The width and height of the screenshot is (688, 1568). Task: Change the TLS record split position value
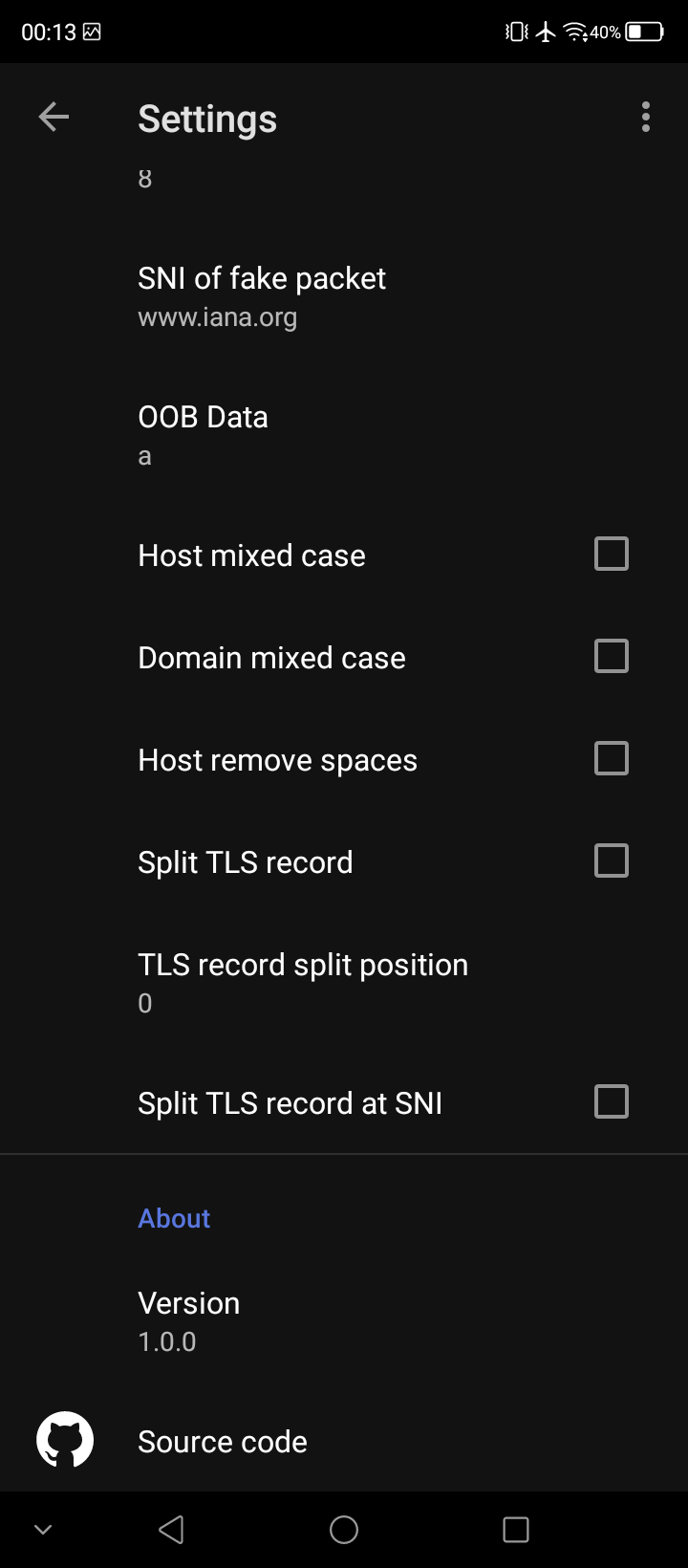pyautogui.click(x=344, y=983)
